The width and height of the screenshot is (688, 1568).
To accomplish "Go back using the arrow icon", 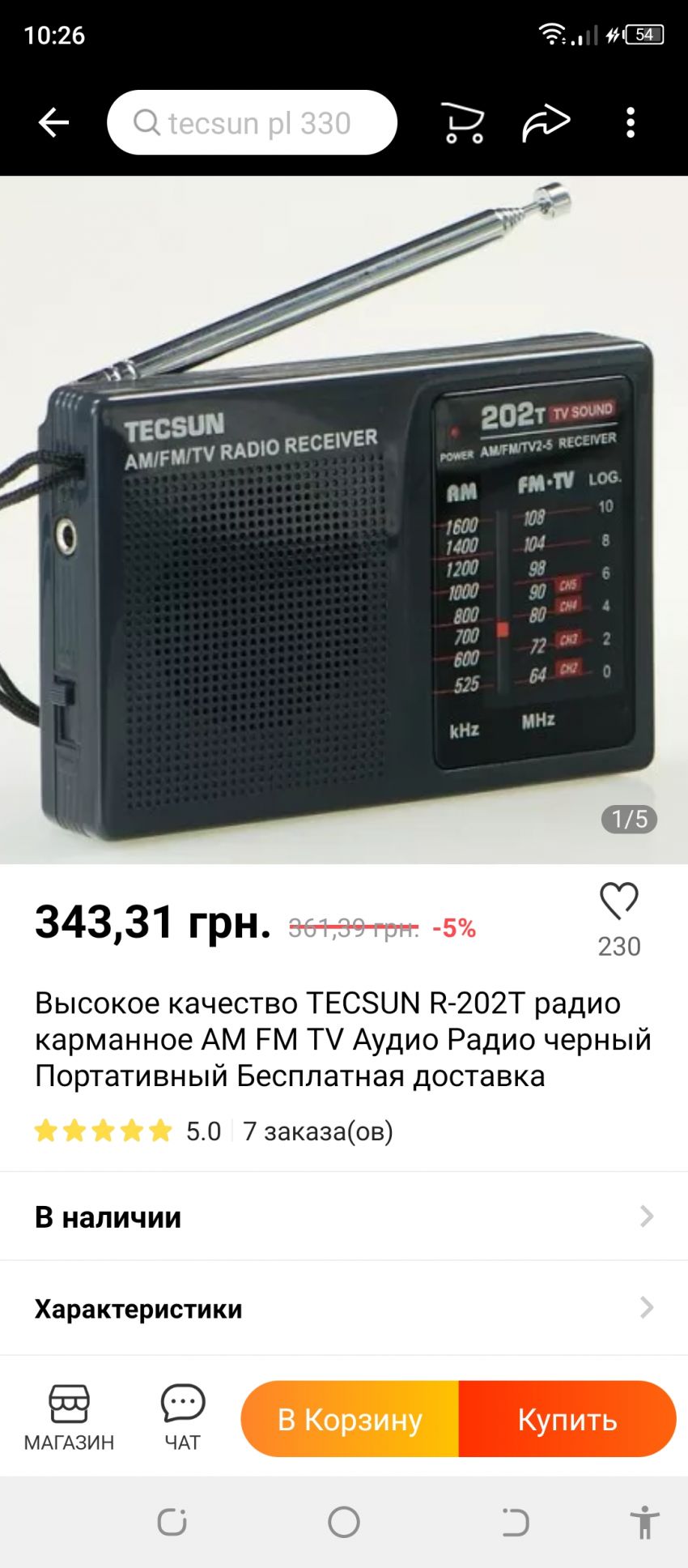I will [x=53, y=123].
